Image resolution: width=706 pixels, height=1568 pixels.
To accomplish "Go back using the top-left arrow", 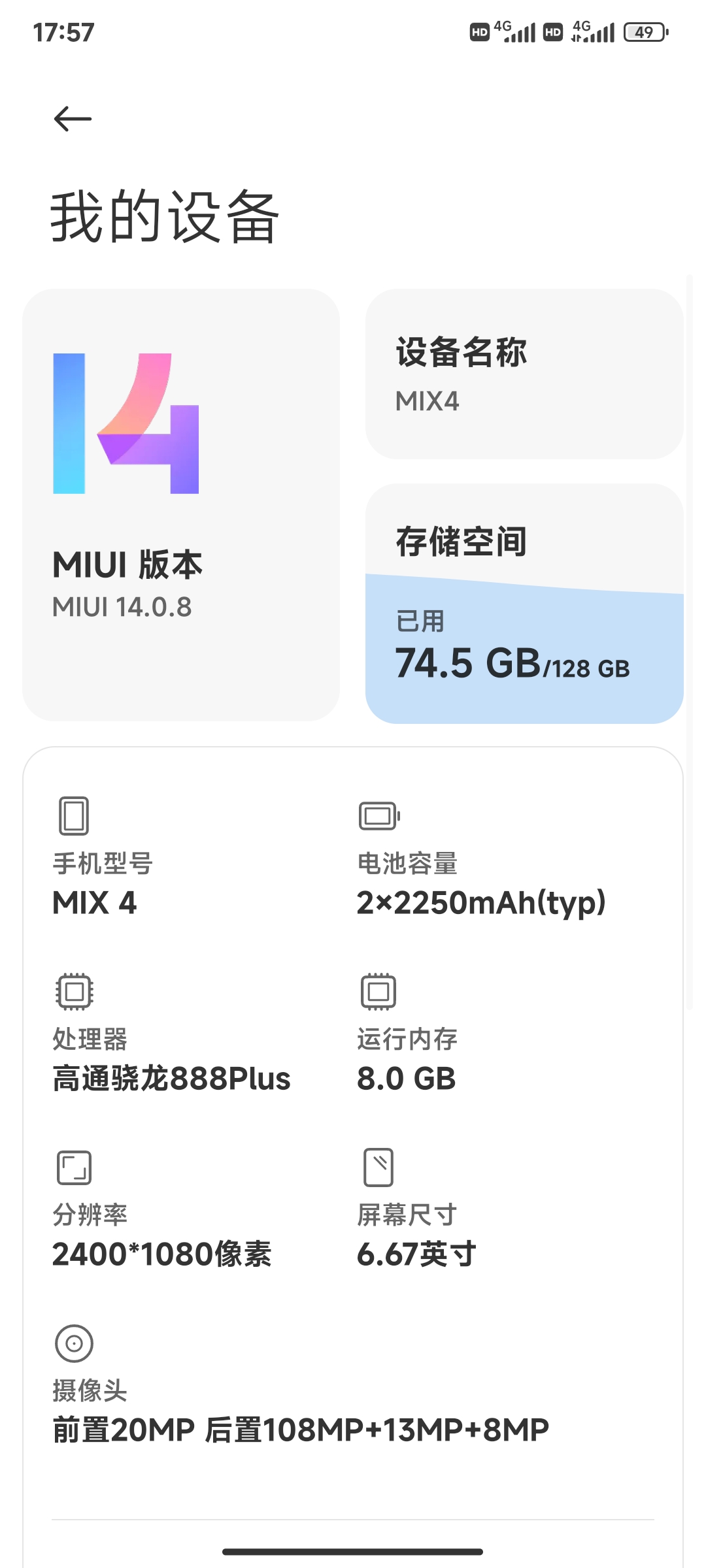I will [x=73, y=119].
